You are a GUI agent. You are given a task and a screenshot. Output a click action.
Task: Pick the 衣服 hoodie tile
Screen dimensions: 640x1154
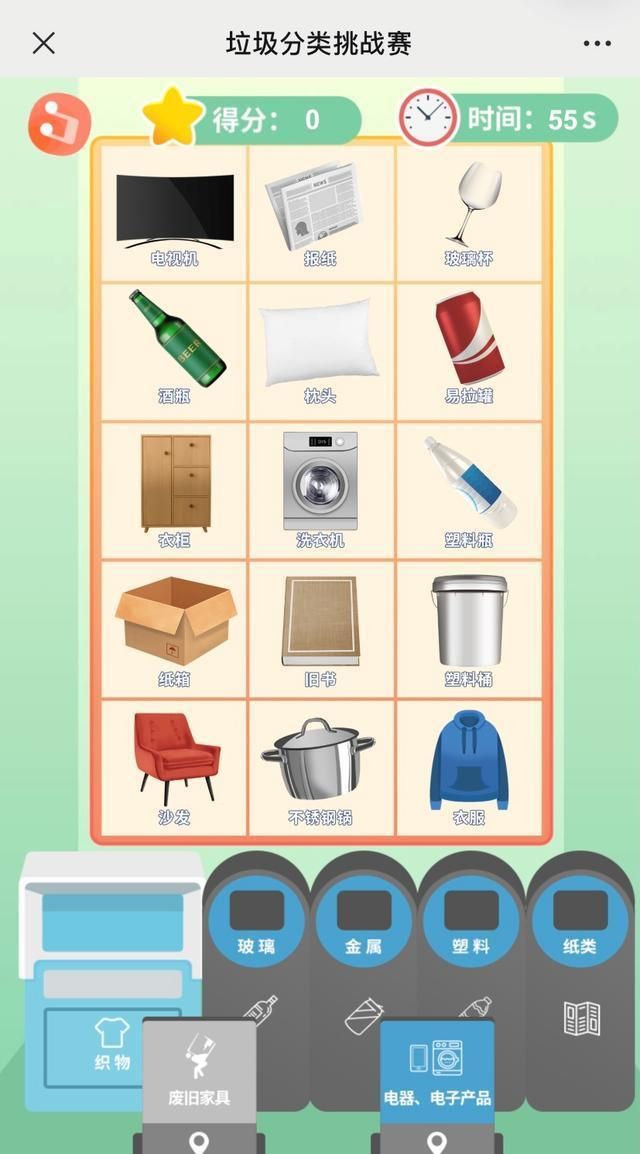469,768
